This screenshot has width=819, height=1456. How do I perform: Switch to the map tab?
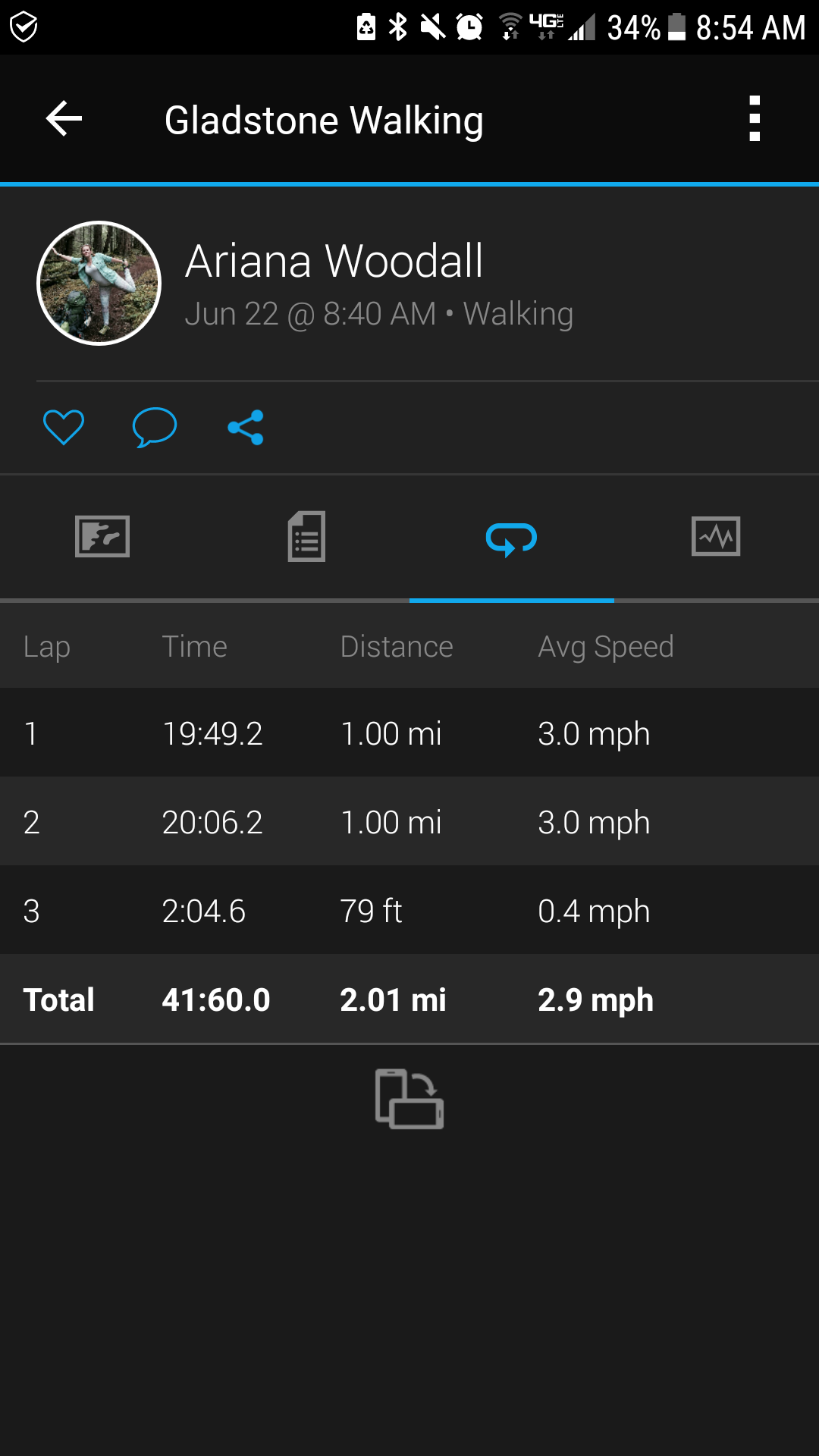pos(102,537)
